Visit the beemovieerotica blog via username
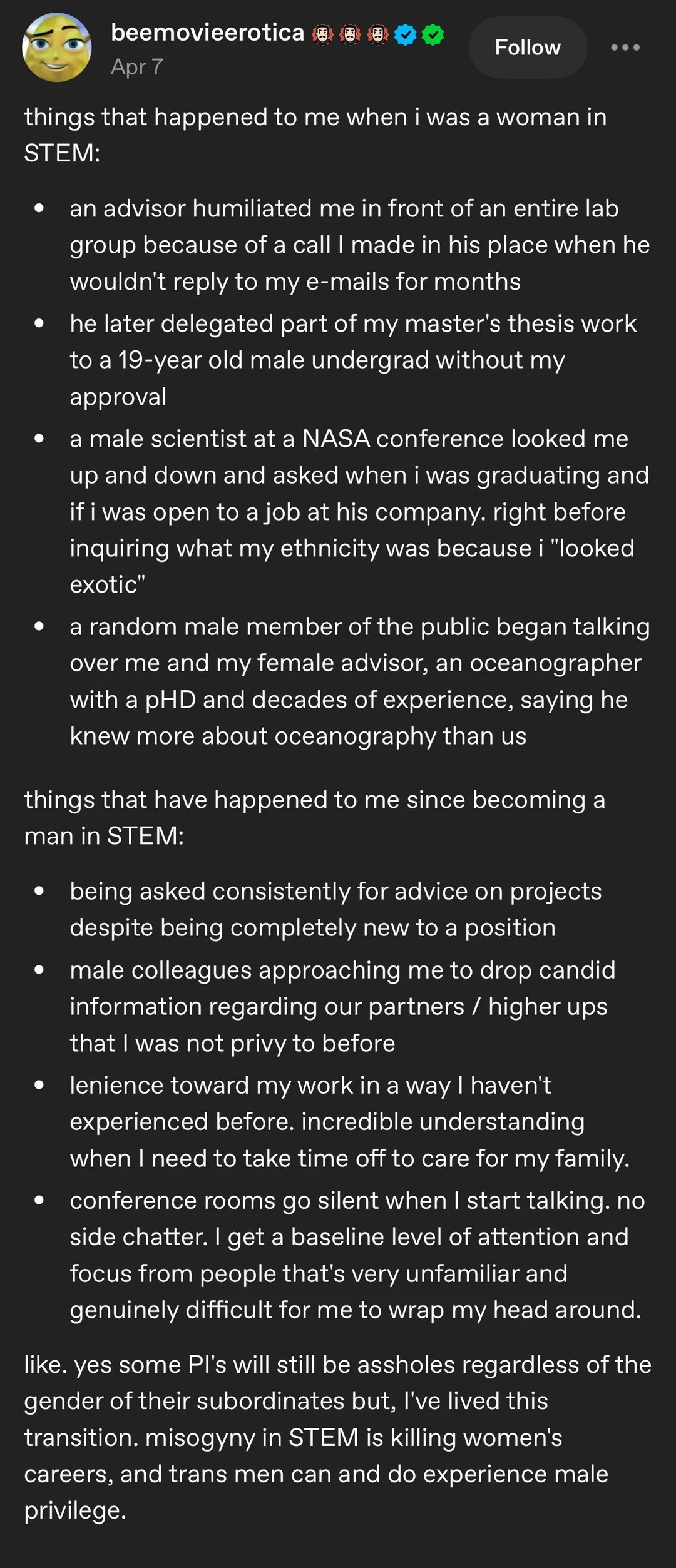The image size is (676, 1568). [x=207, y=33]
